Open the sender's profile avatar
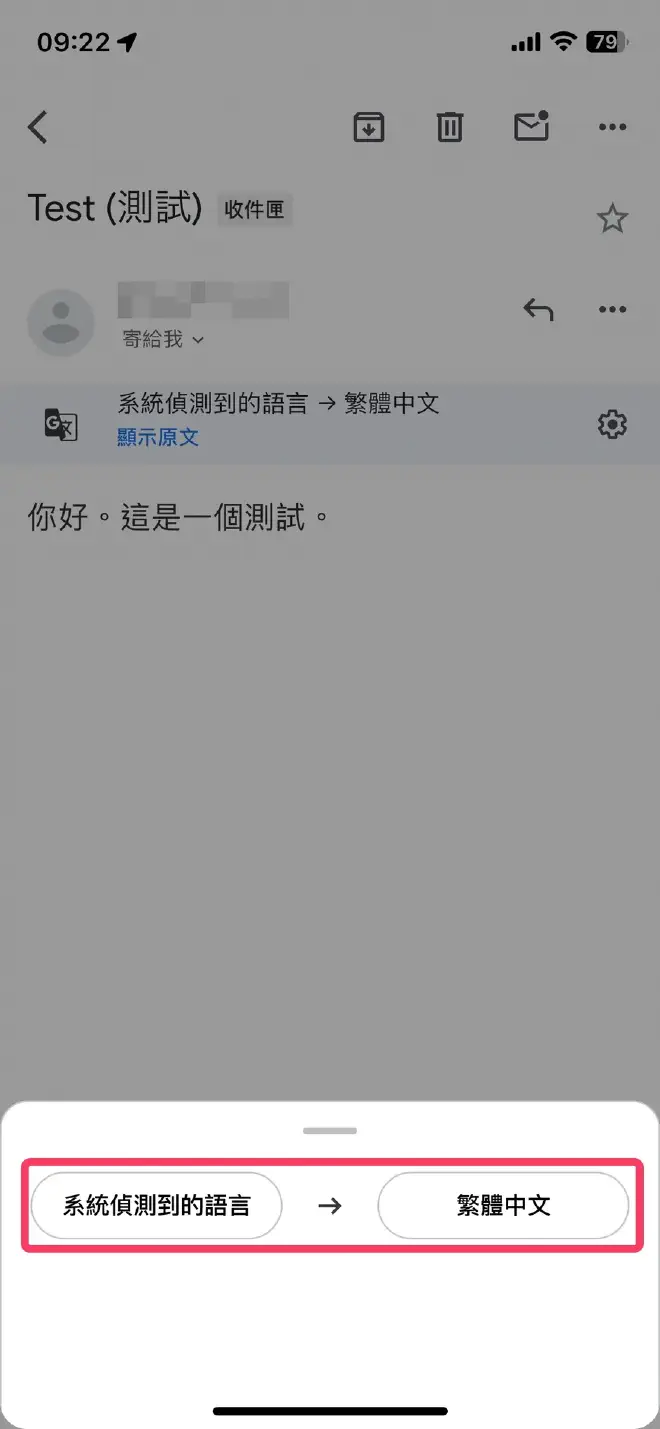The width and height of the screenshot is (660, 1429). (60, 323)
